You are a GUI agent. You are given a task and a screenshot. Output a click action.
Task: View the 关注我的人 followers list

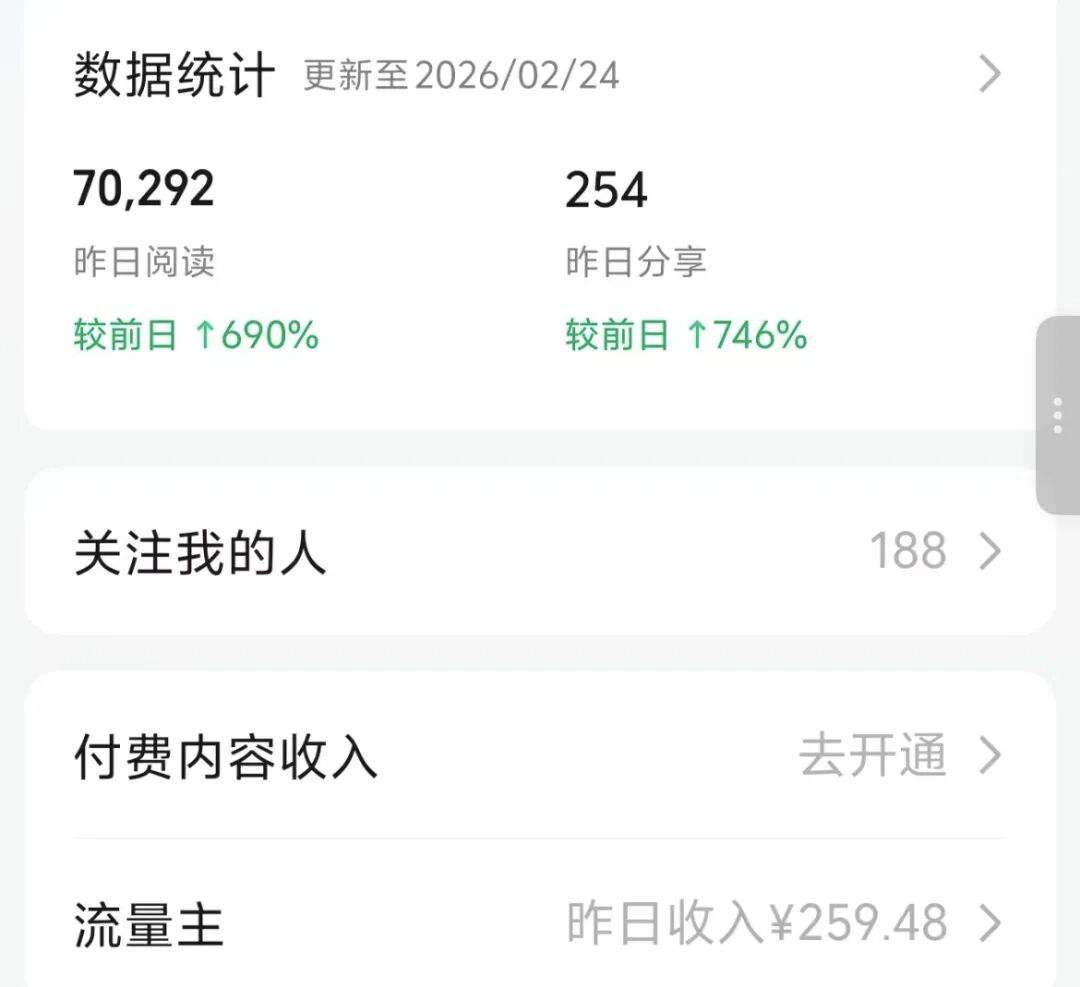click(x=540, y=552)
